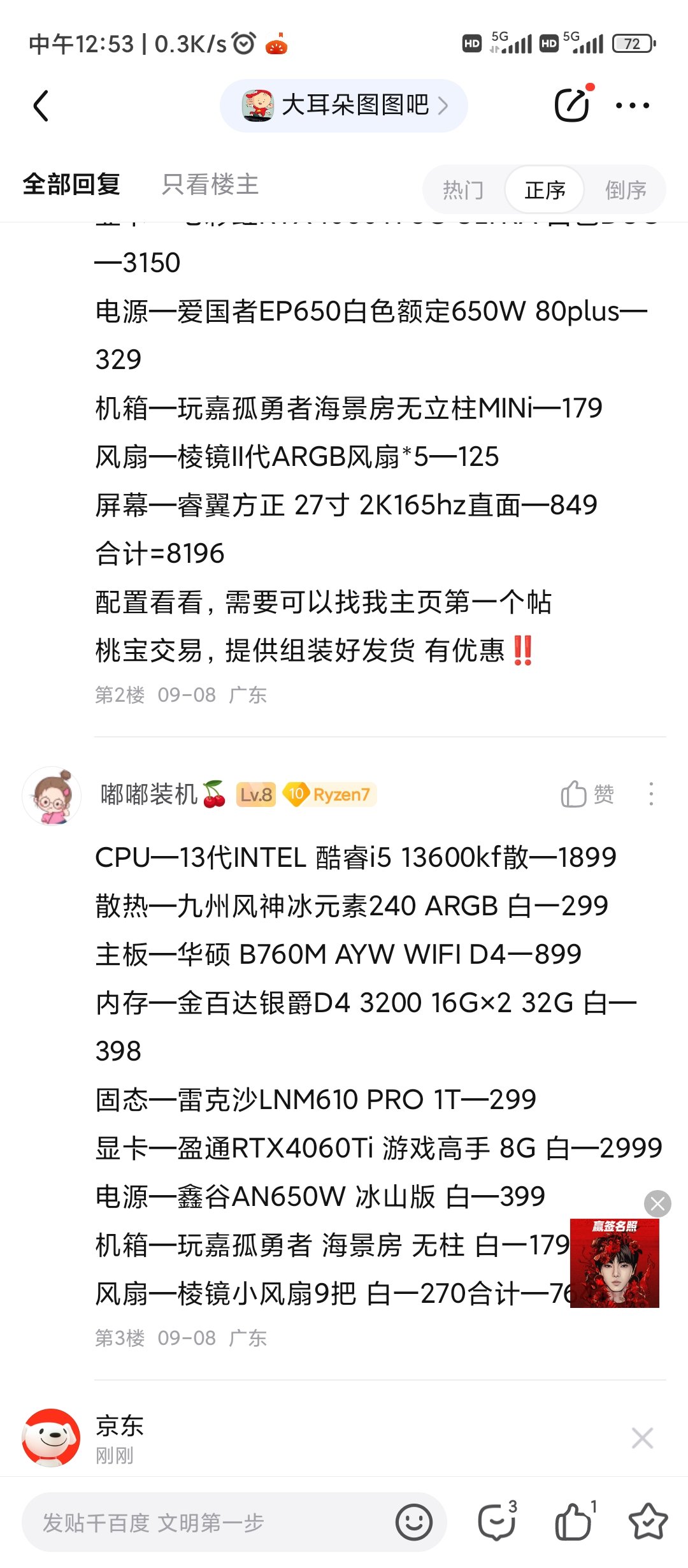Switch to 全部回复 tab
Viewport: 688px width, 1568px height.
click(x=71, y=185)
